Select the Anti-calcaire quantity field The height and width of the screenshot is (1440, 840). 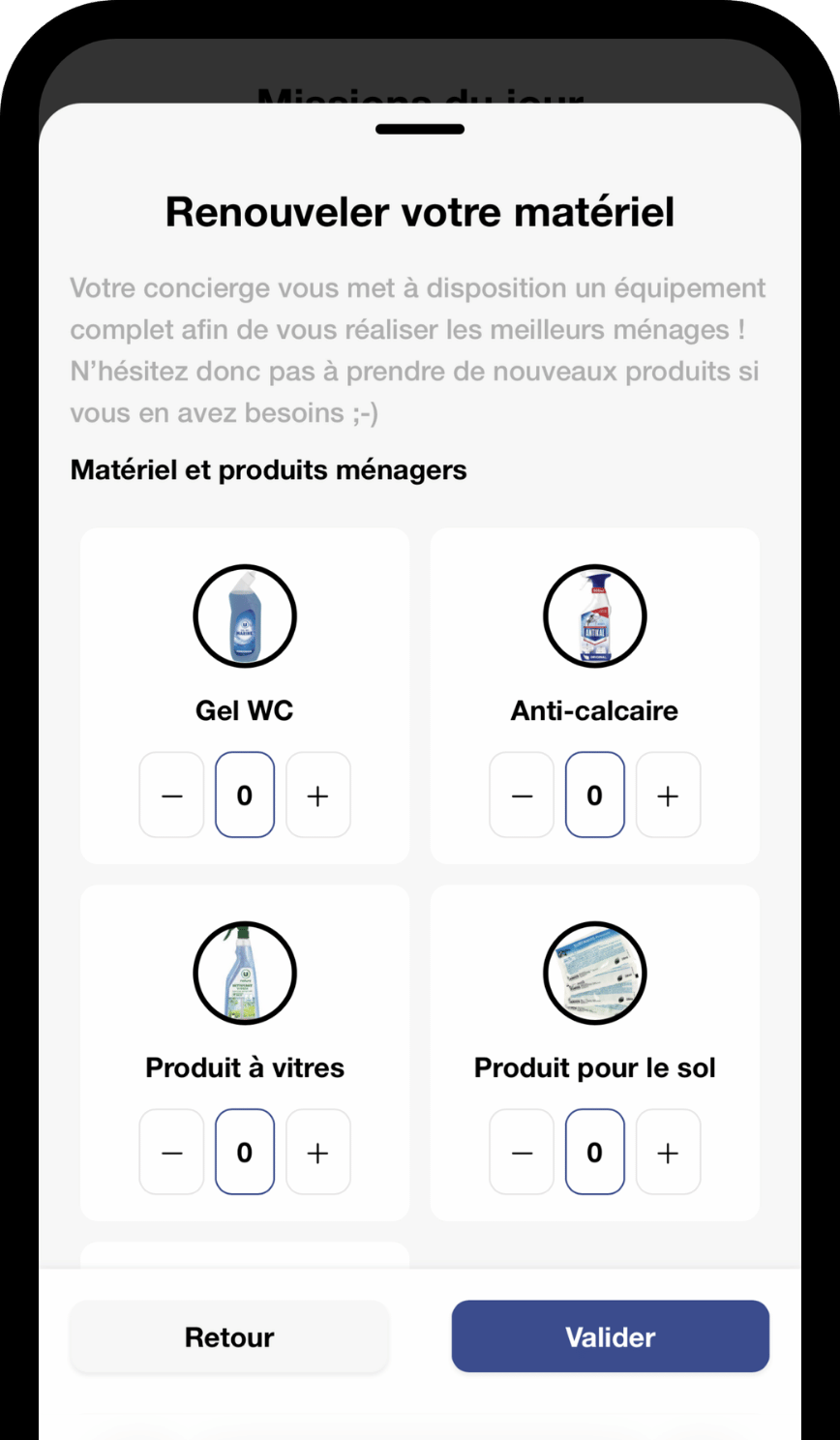(595, 795)
